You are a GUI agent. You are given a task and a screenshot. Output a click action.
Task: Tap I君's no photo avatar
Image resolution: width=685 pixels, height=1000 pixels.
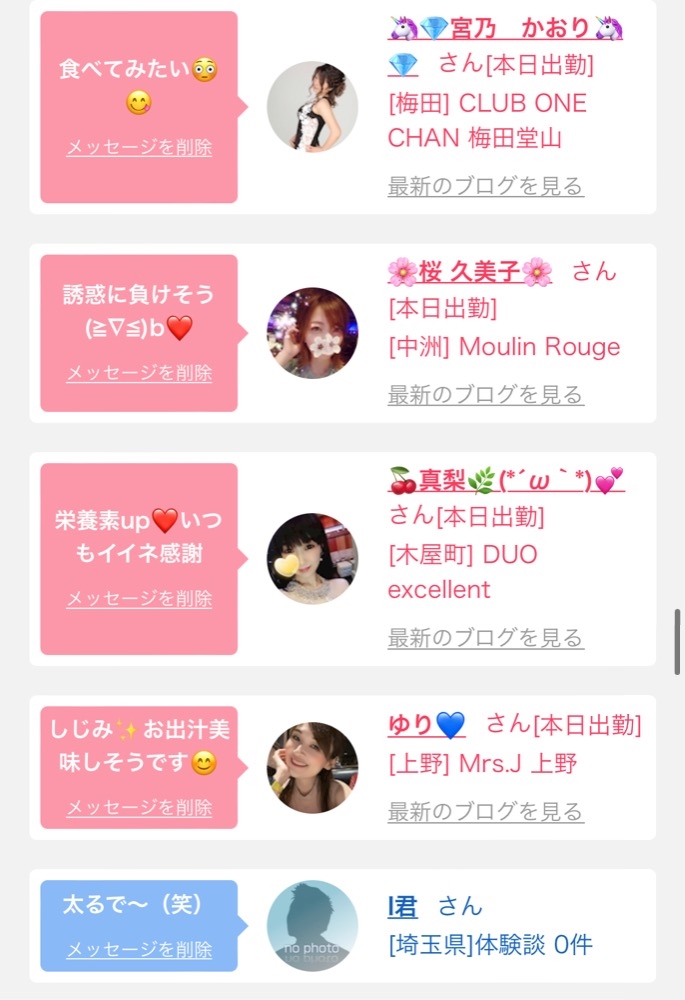(x=312, y=925)
